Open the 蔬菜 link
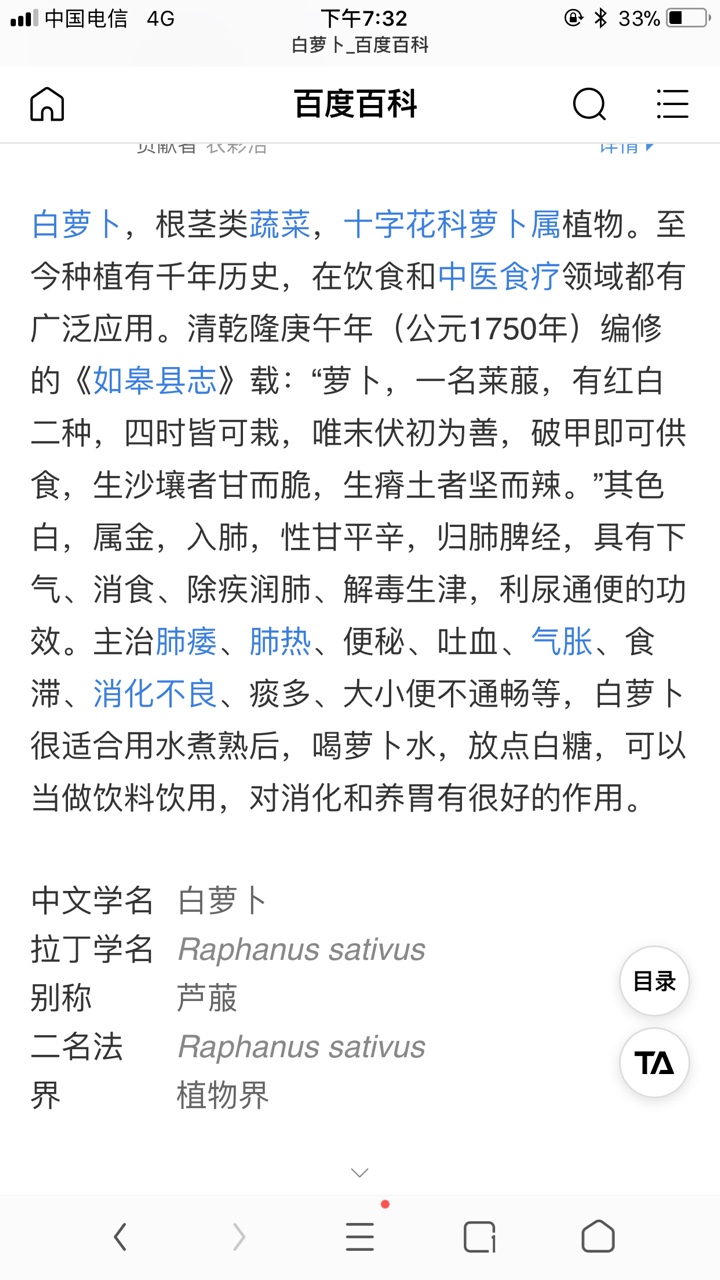The image size is (720, 1280). tap(280, 224)
